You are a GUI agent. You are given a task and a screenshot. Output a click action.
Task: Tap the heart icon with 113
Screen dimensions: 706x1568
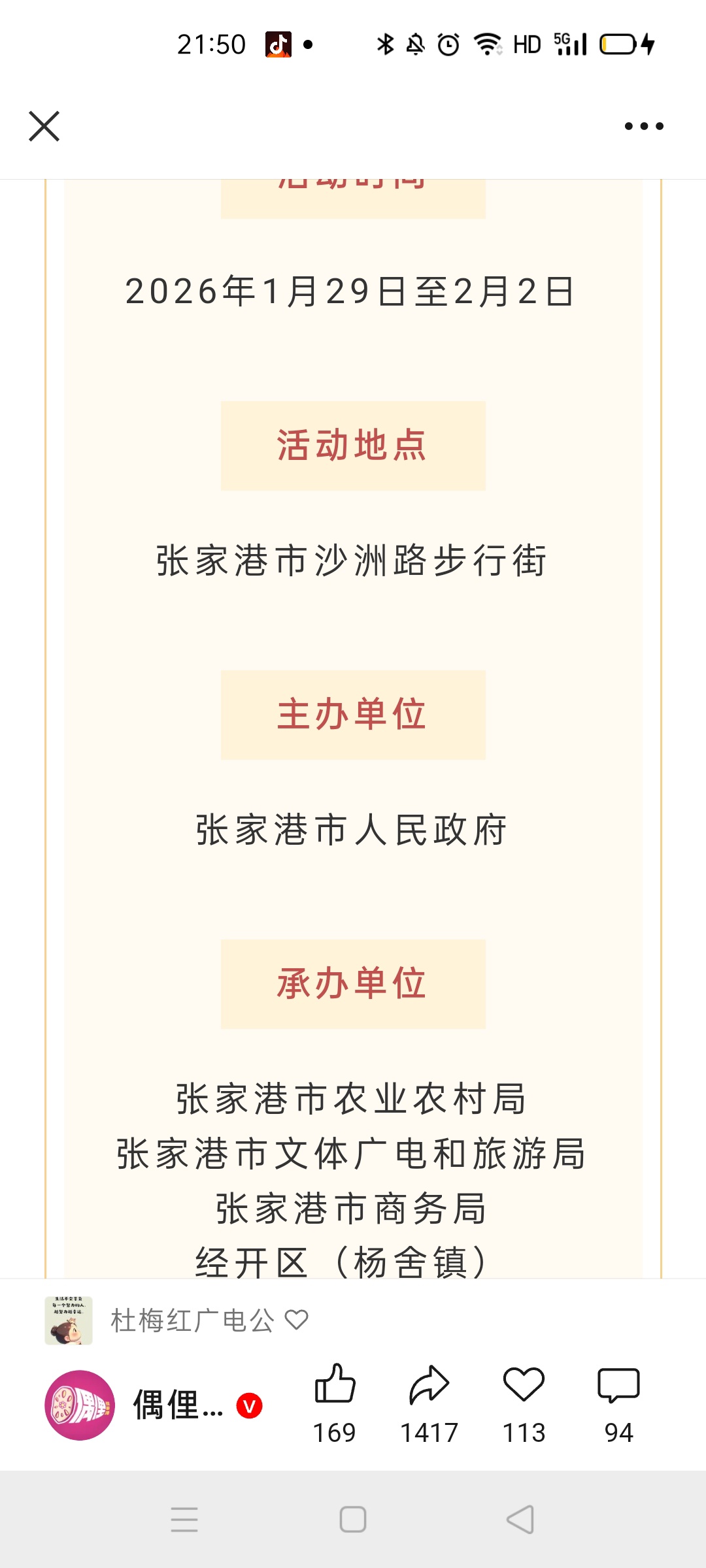pyautogui.click(x=524, y=1384)
